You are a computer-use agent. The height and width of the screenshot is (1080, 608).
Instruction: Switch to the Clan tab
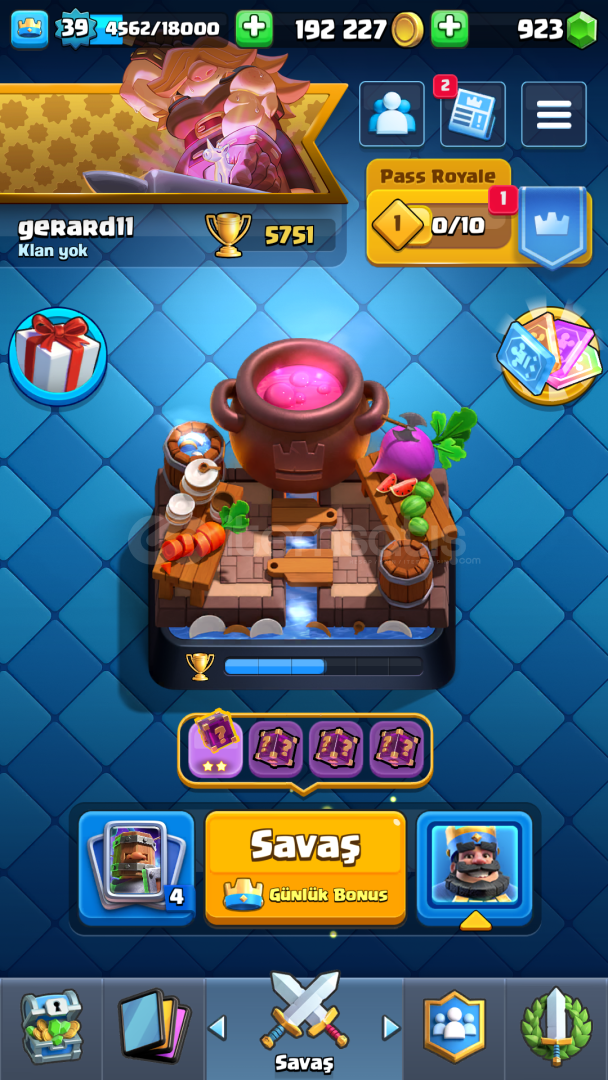click(454, 1026)
